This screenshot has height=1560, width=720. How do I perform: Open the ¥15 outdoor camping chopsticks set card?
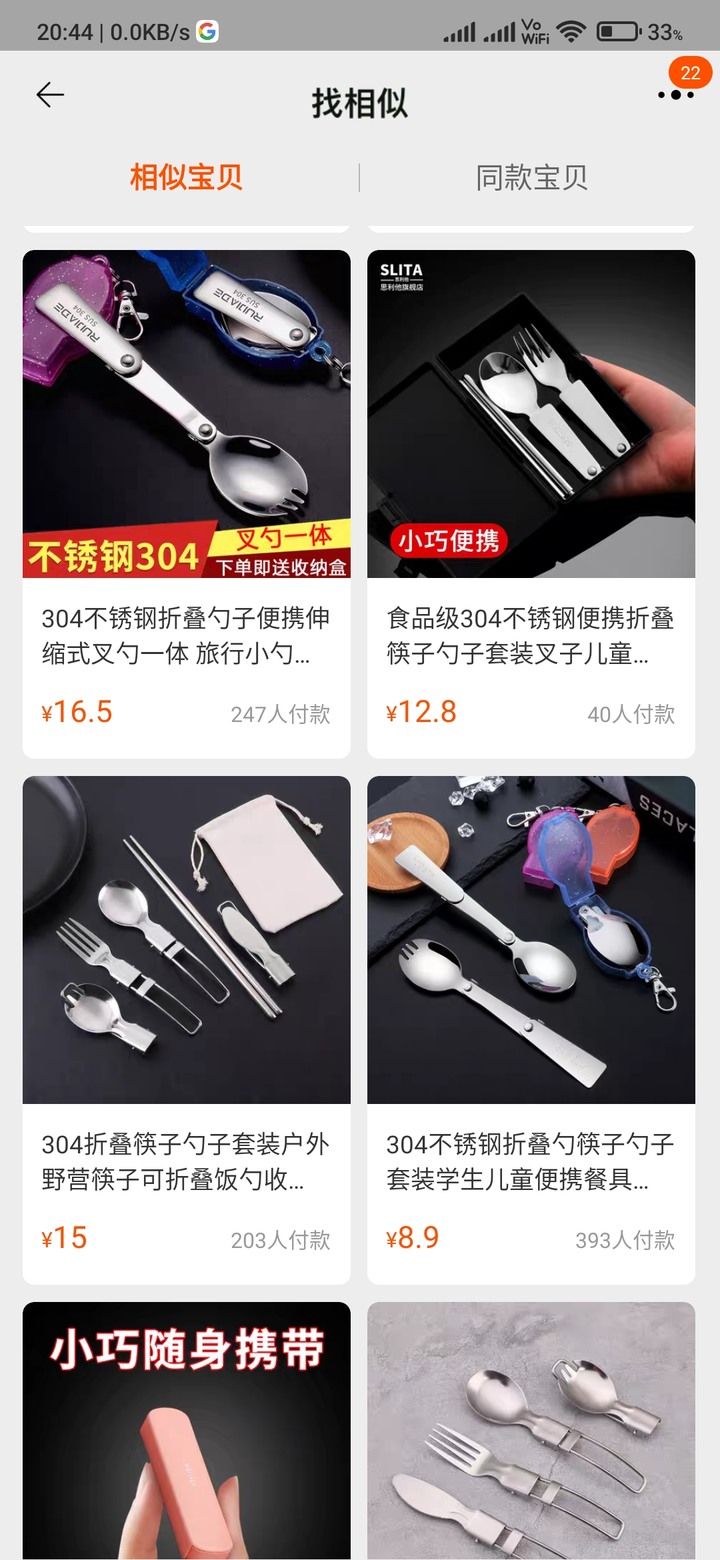(186, 1030)
